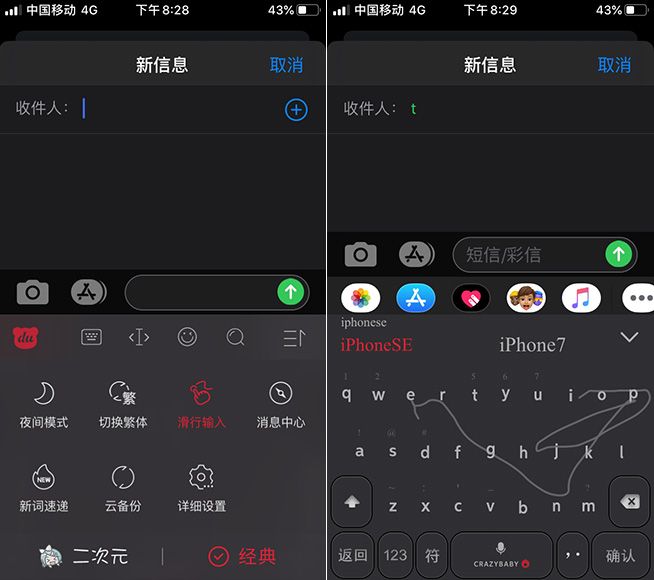Tap the backspace key

point(628,502)
